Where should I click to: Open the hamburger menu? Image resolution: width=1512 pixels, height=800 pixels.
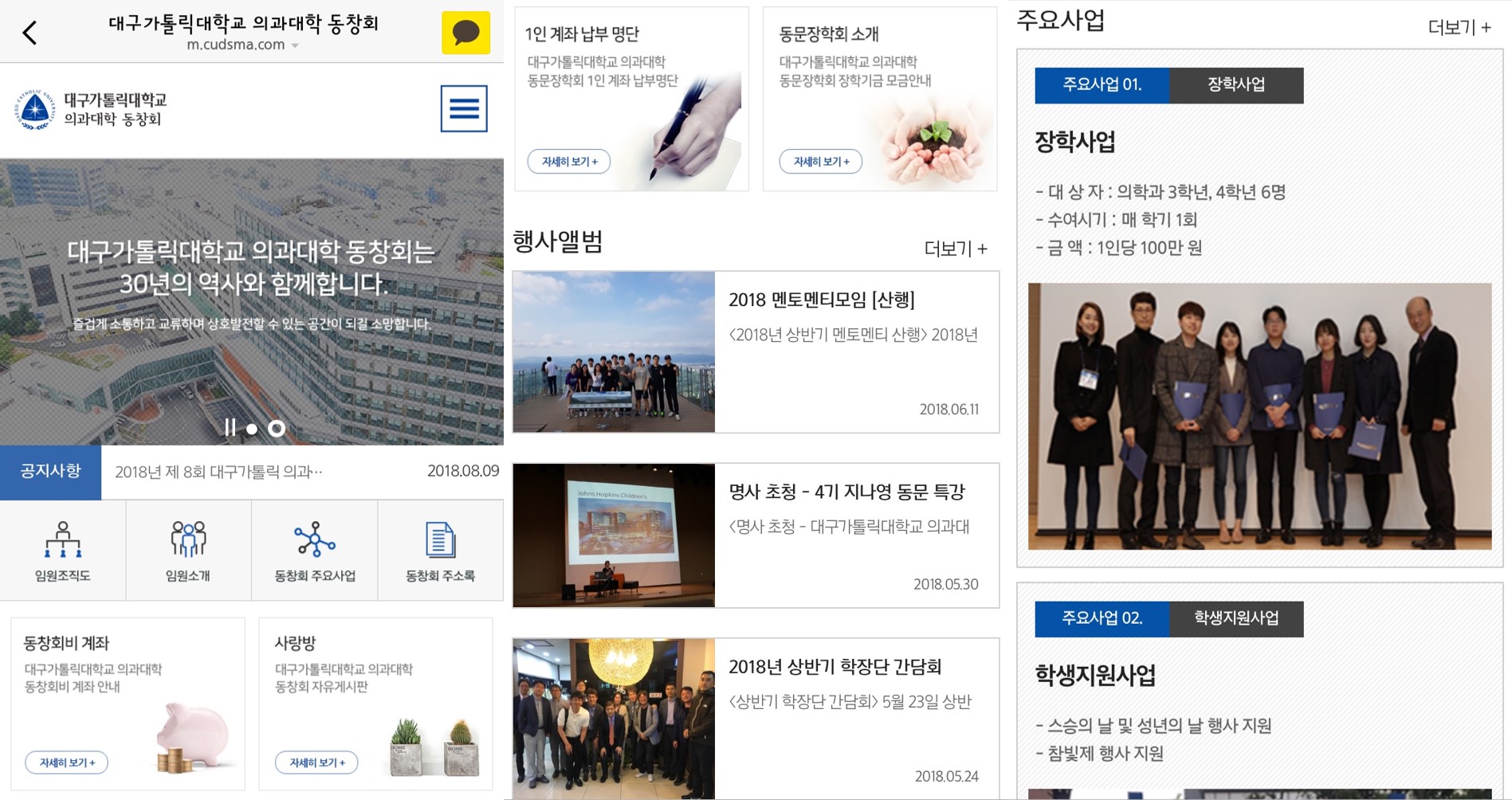[x=463, y=108]
